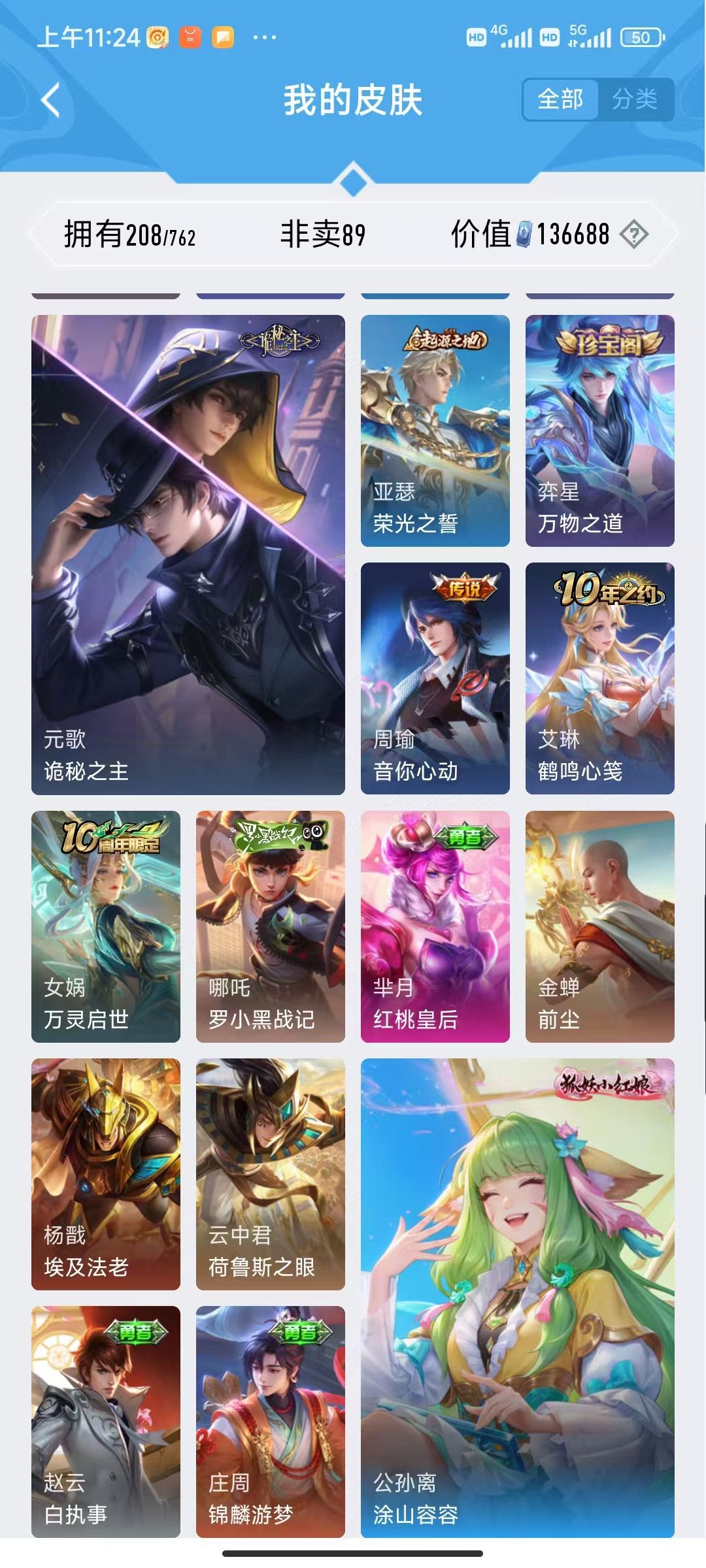Screen dimensions: 706x1568
Task: Select 金蝉 前尘 skin
Action: (x=599, y=926)
